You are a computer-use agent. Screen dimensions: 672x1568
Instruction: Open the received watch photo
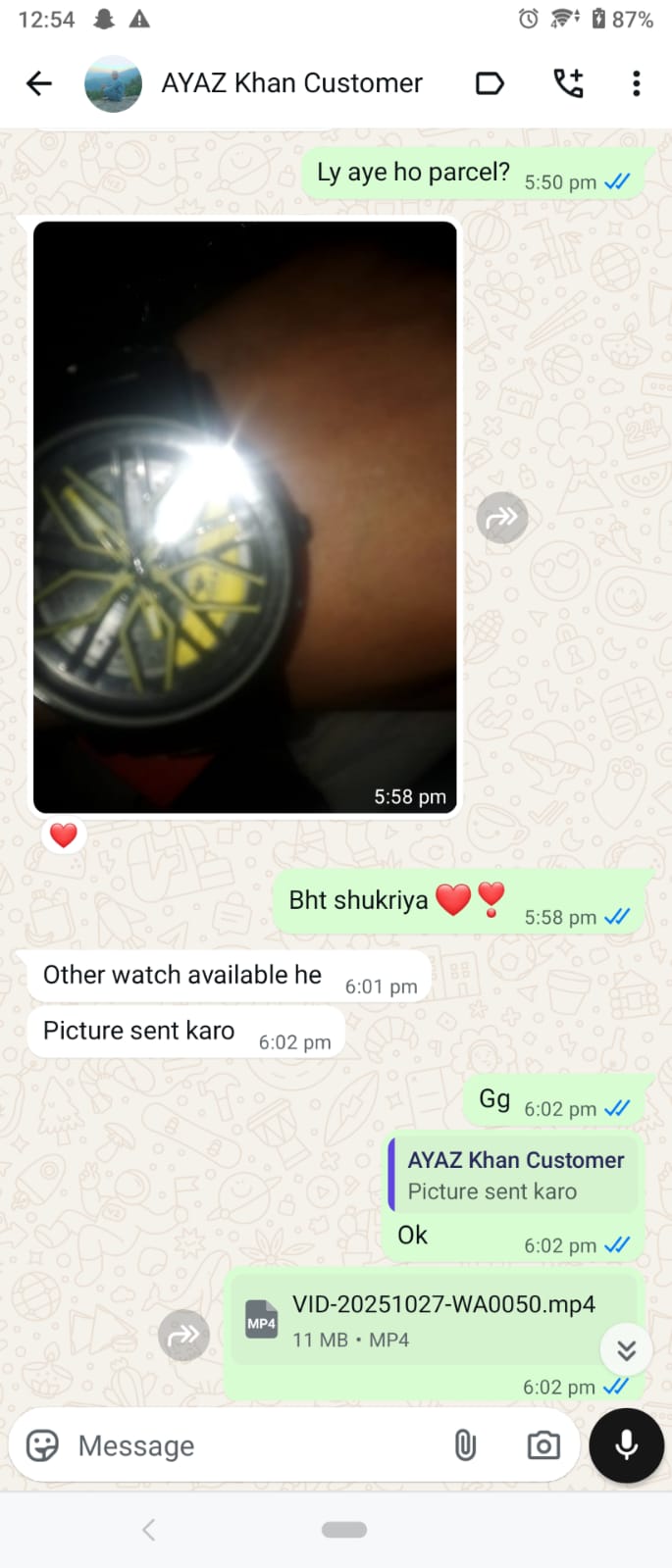245,517
